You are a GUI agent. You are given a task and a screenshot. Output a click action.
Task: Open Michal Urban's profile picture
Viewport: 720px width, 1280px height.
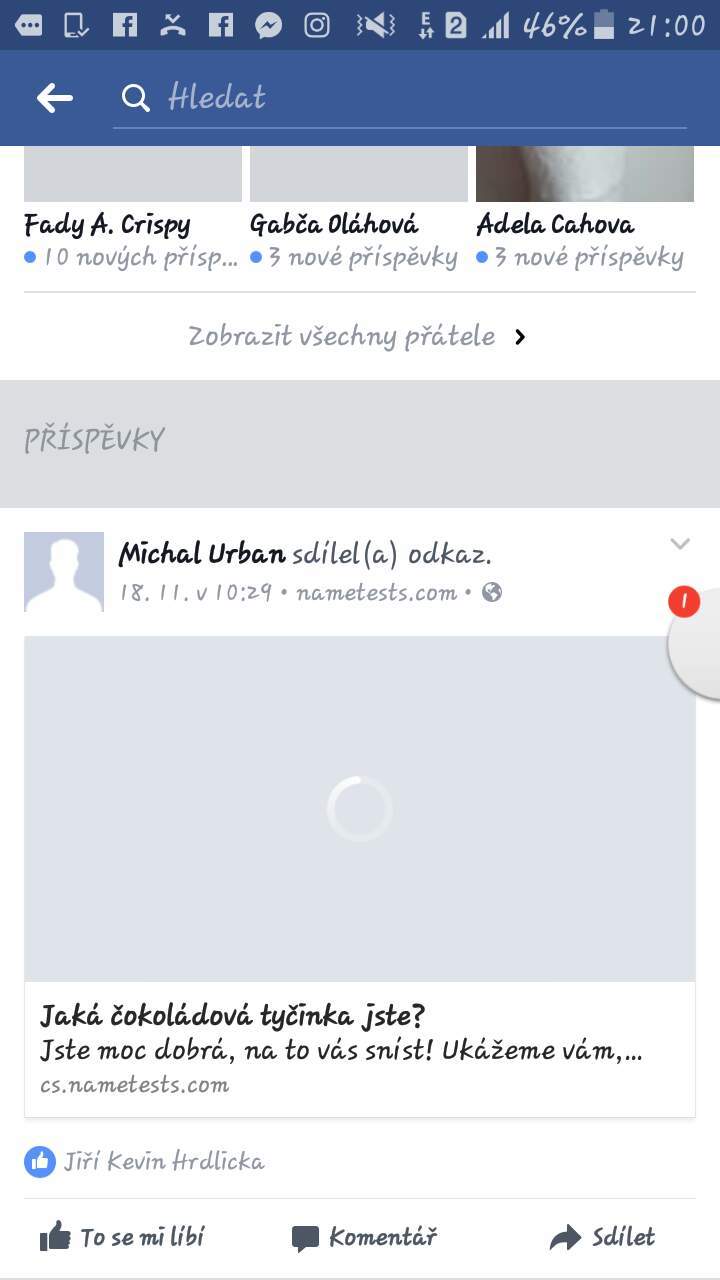(64, 572)
